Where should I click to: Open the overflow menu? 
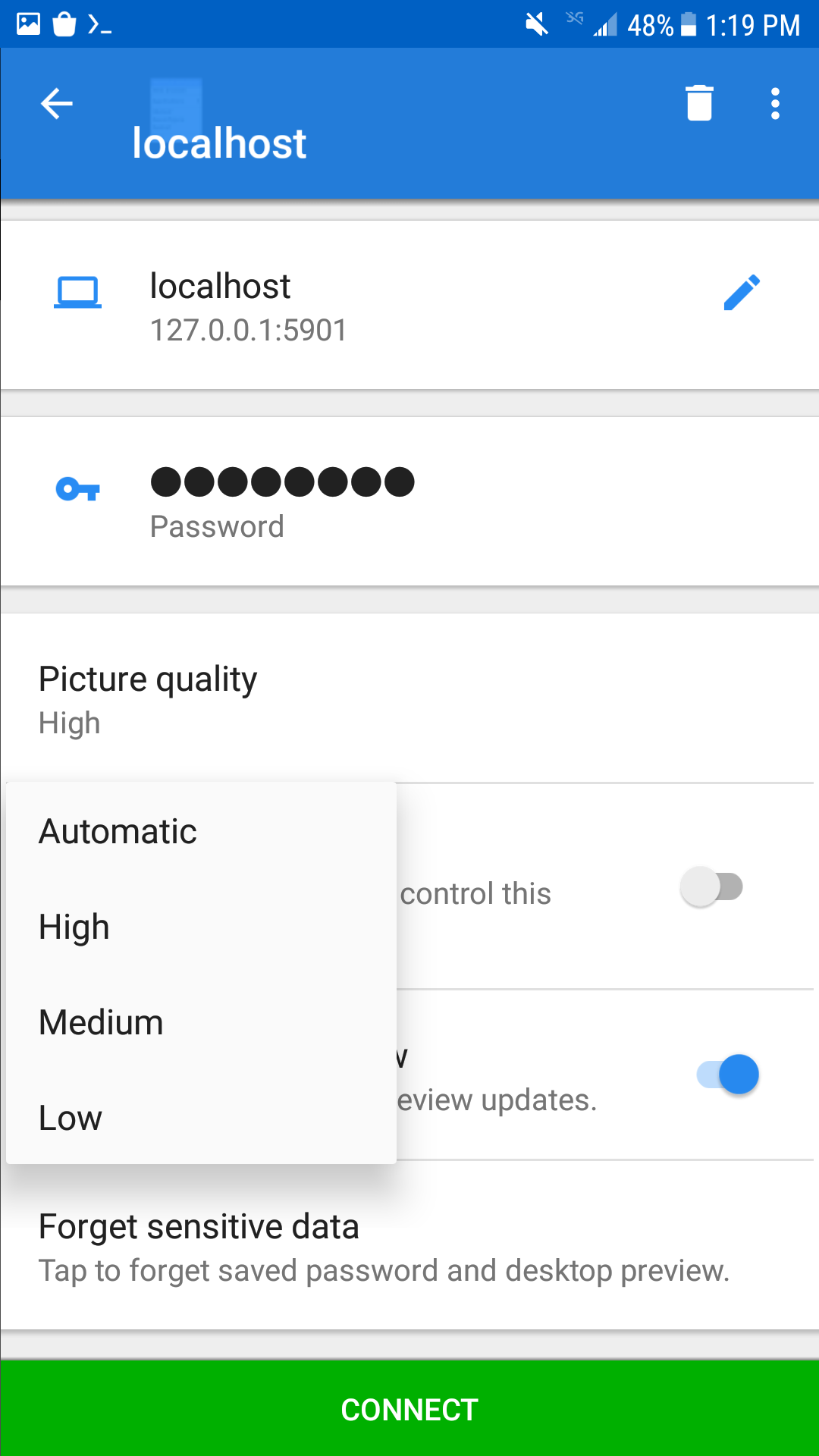tap(774, 104)
